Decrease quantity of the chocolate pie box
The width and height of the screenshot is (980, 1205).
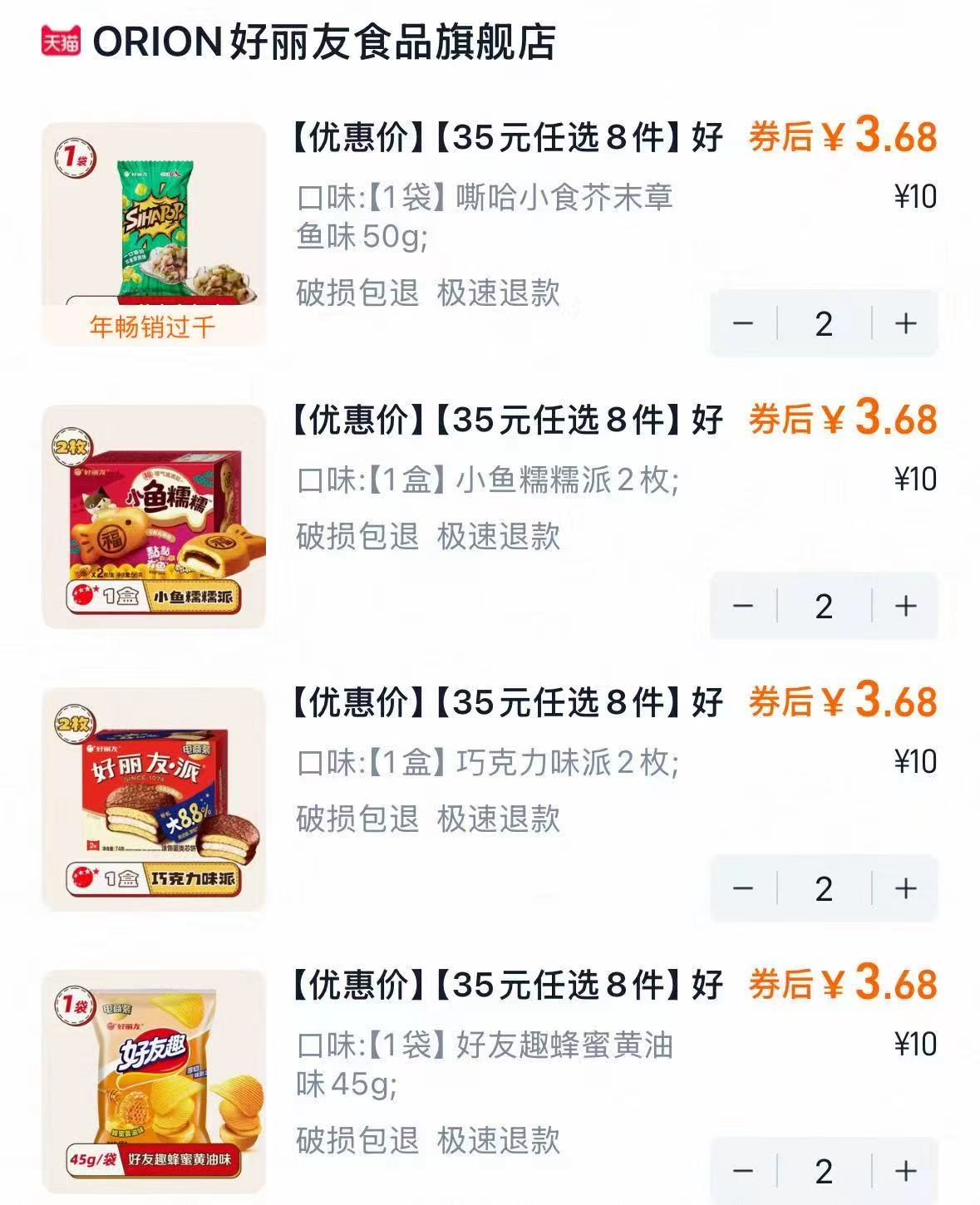pos(742,888)
